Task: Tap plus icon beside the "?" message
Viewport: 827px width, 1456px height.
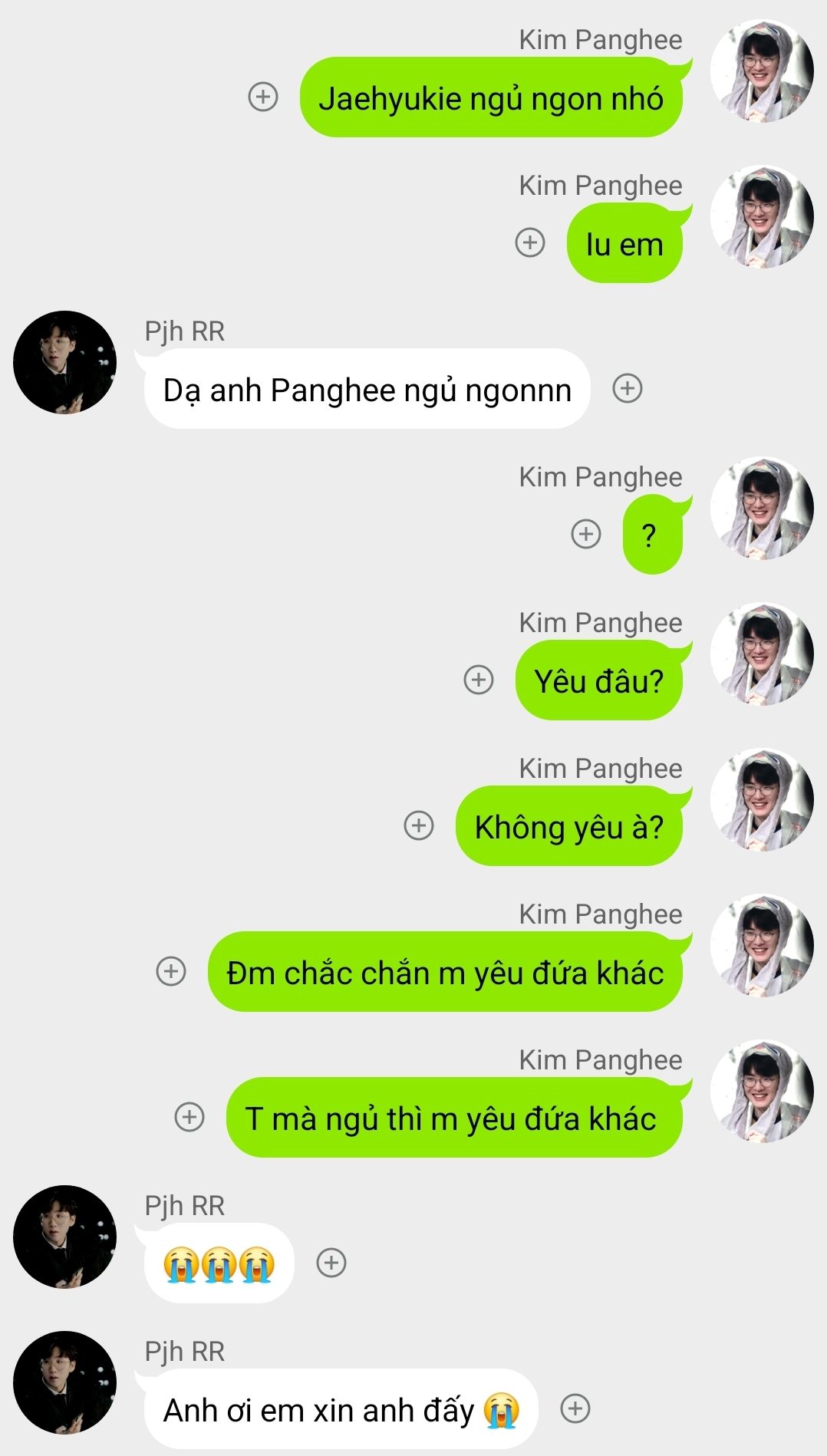Action: pos(586,534)
